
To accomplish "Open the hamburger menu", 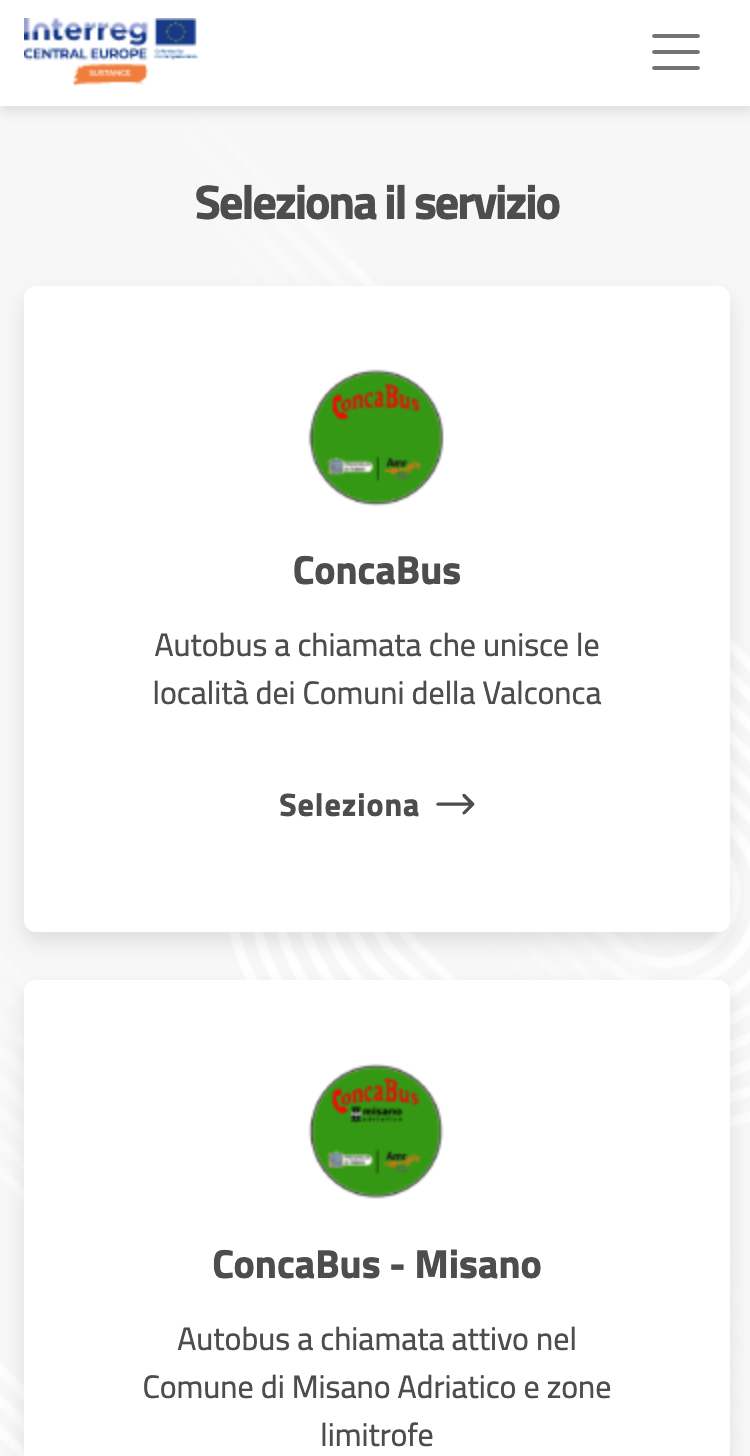I will pos(676,51).
